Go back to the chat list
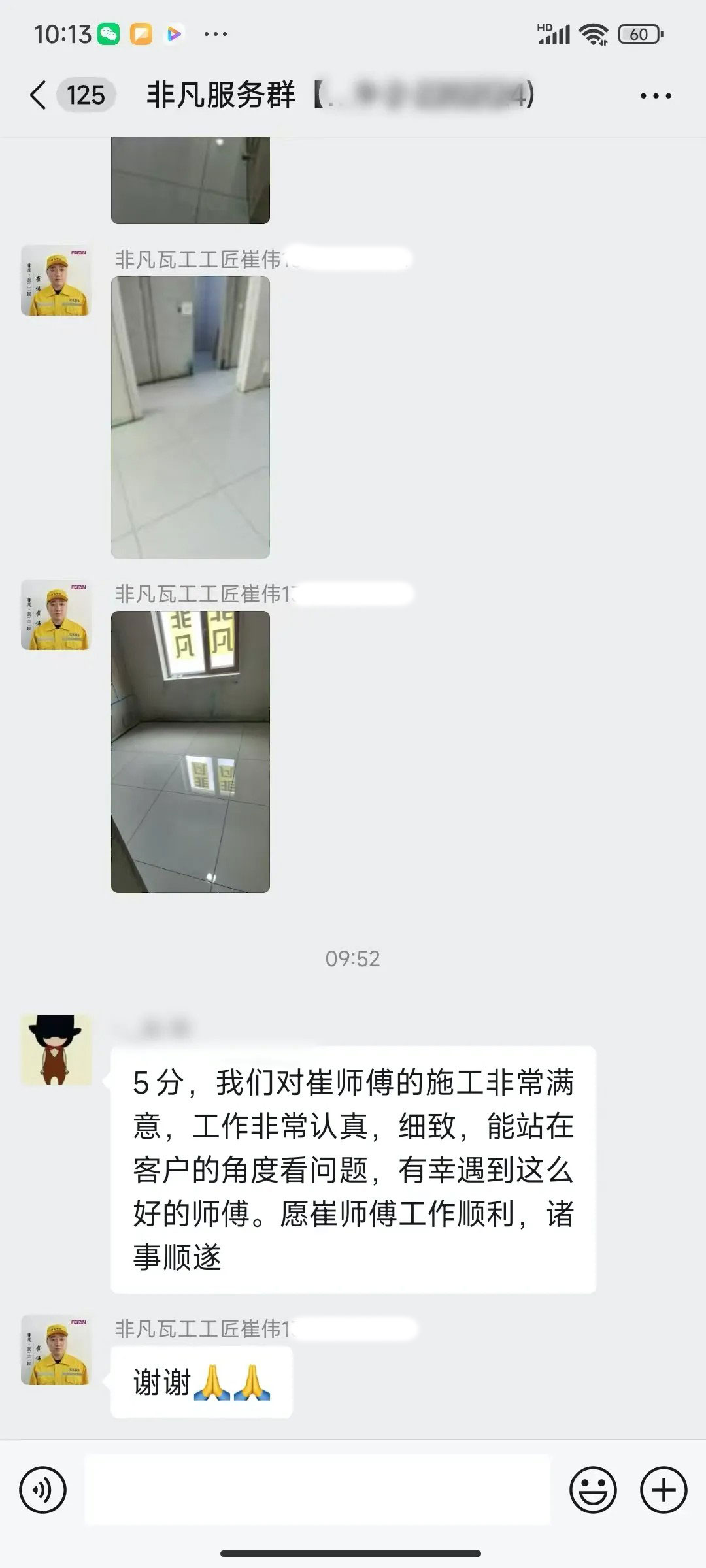Image resolution: width=706 pixels, height=1568 pixels. pos(38,95)
